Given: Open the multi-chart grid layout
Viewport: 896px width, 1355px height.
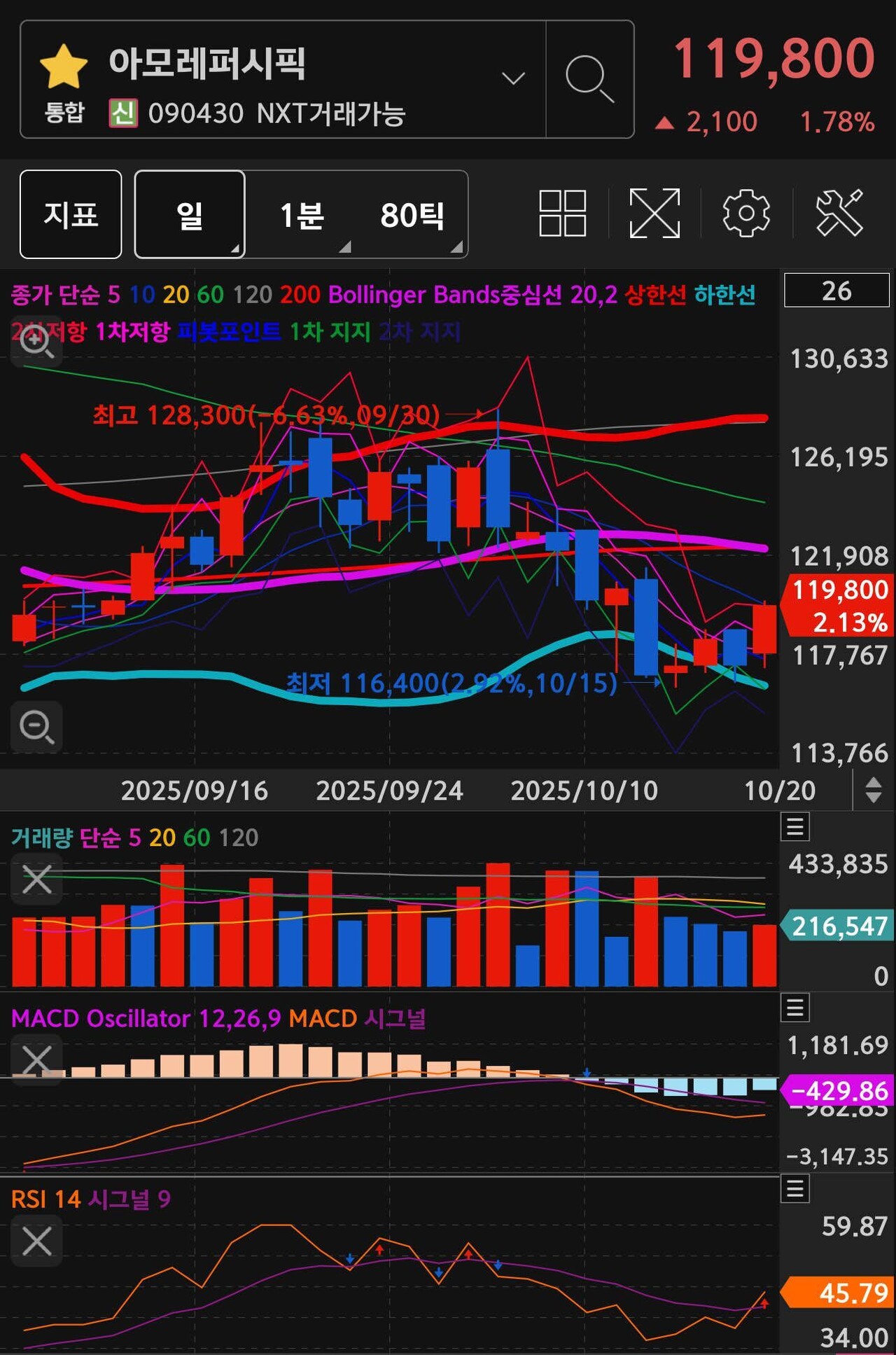Looking at the screenshot, I should (x=562, y=213).
